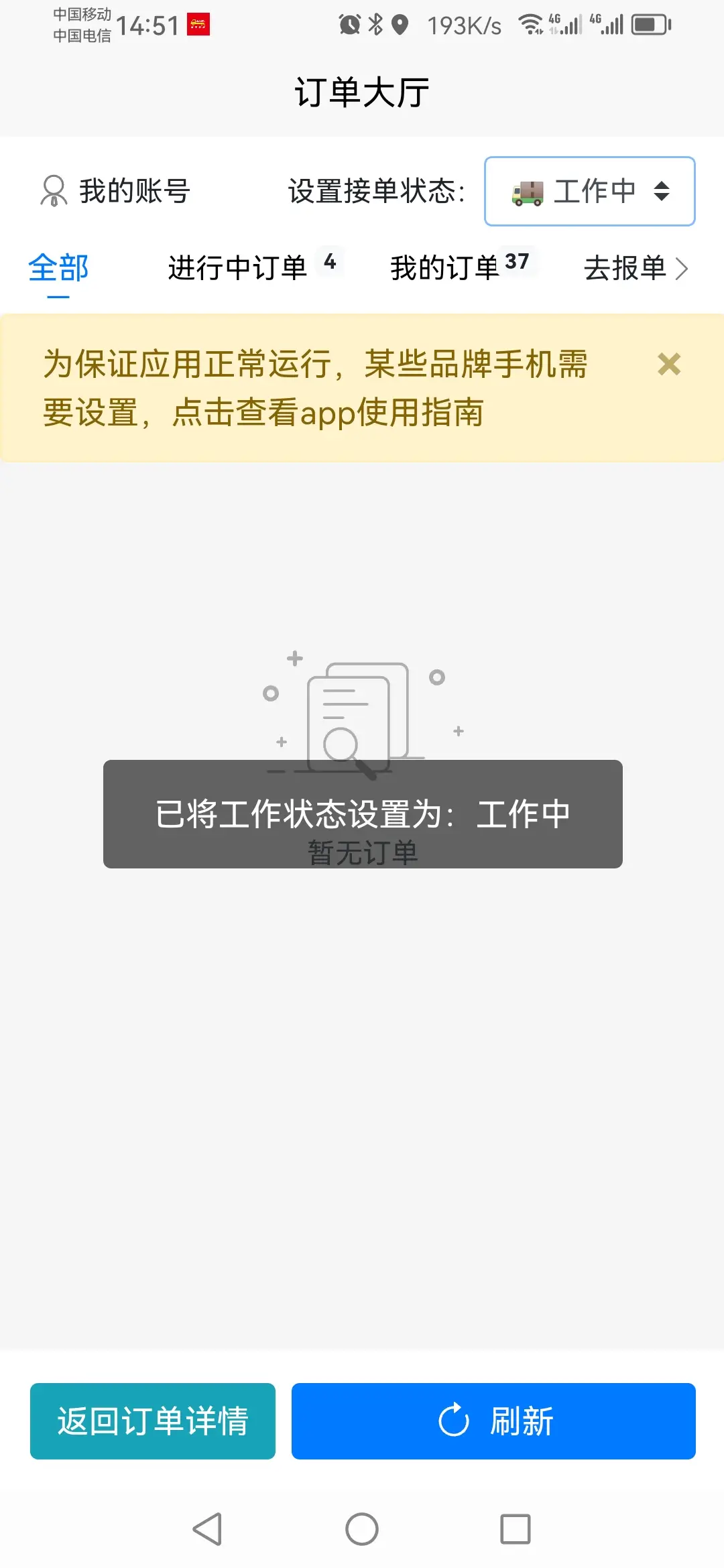Open the 工作中 order status dropdown
This screenshot has width=724, height=1568.
[590, 191]
